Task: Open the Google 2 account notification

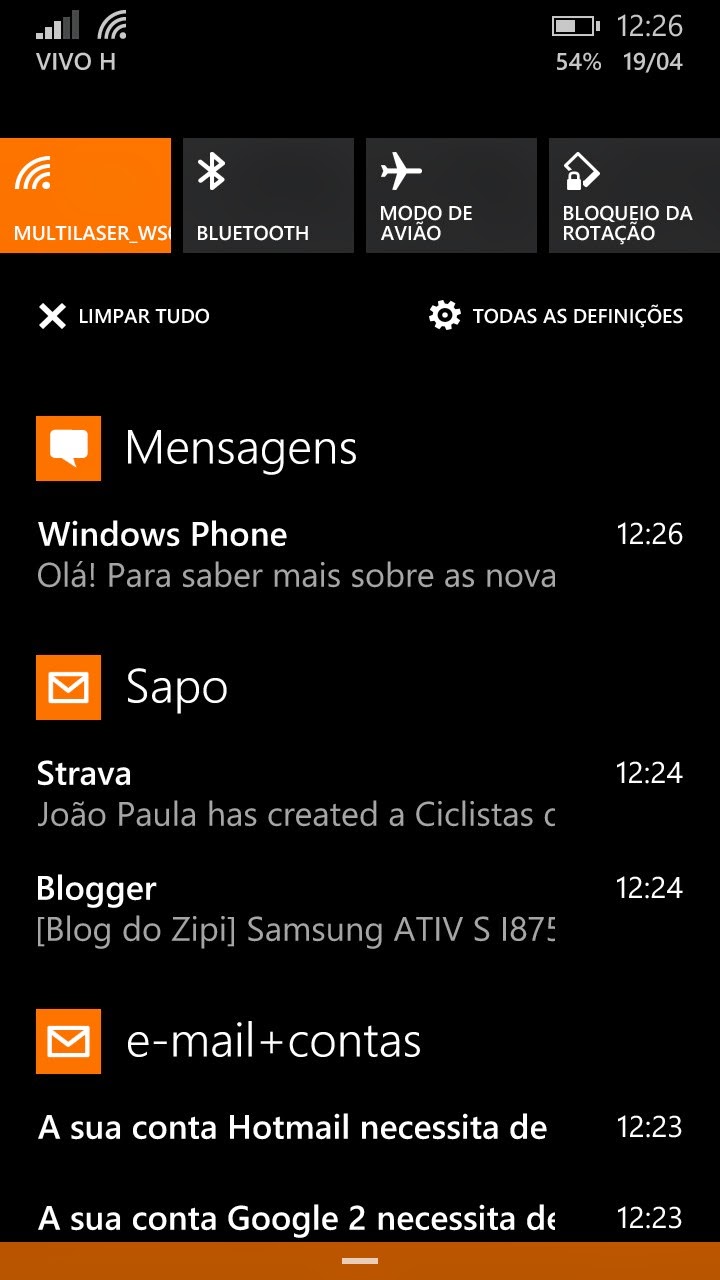Action: (360, 1218)
